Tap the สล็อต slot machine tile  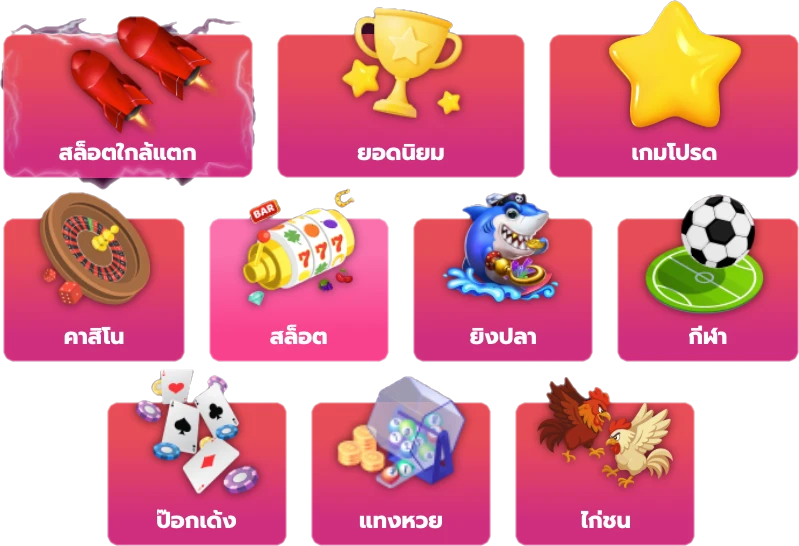(299, 290)
